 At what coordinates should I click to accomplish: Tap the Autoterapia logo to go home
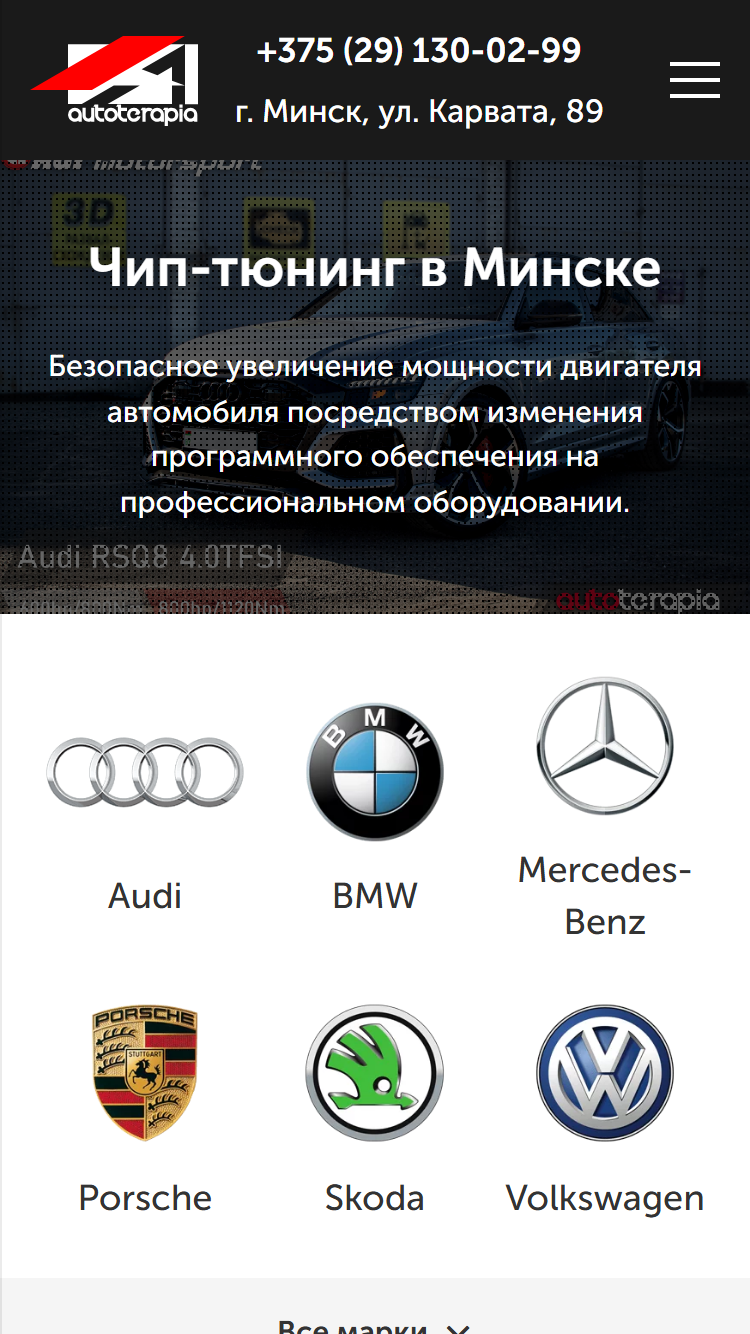click(x=116, y=80)
